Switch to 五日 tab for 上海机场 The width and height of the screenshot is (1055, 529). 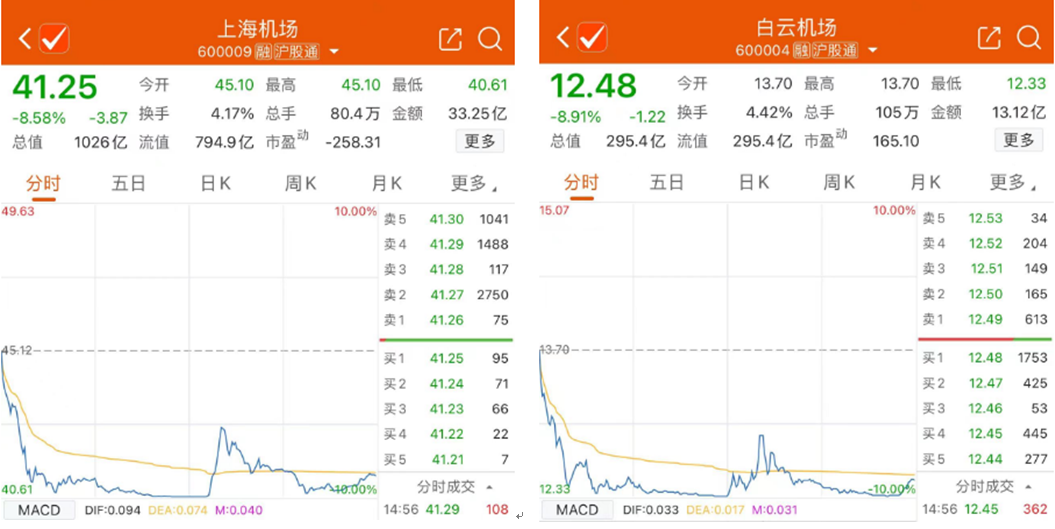coord(129,183)
